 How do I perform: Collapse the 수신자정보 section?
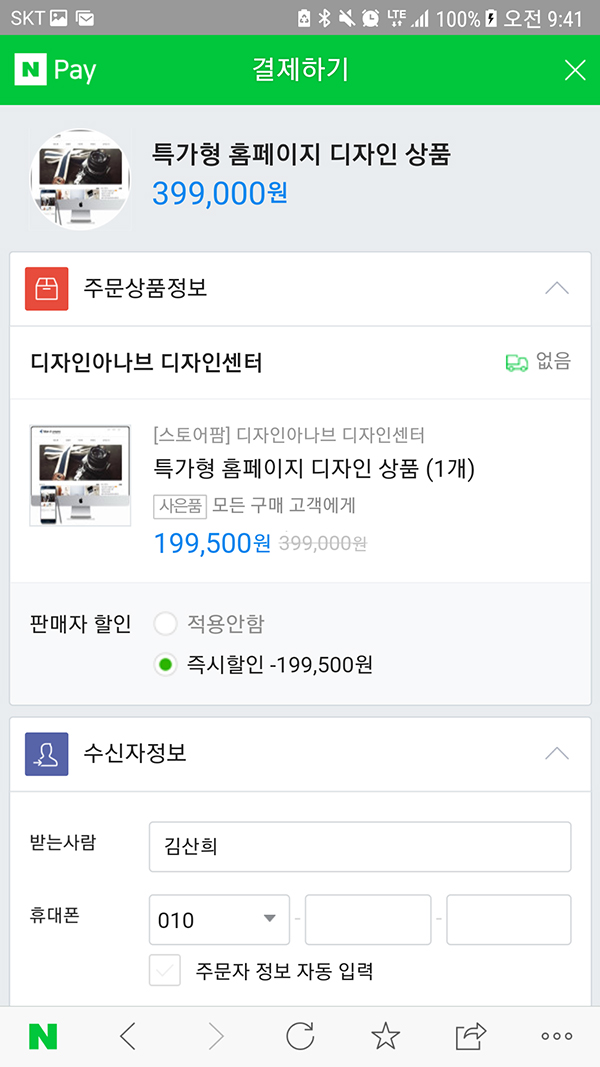tap(557, 753)
